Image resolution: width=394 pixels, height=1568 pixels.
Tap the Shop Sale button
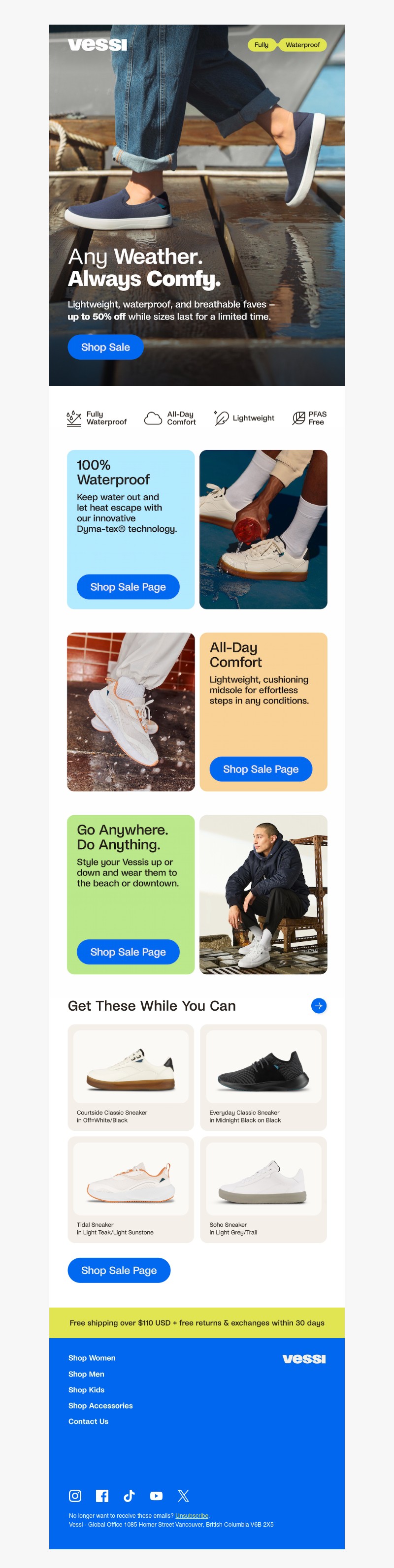pos(105,347)
